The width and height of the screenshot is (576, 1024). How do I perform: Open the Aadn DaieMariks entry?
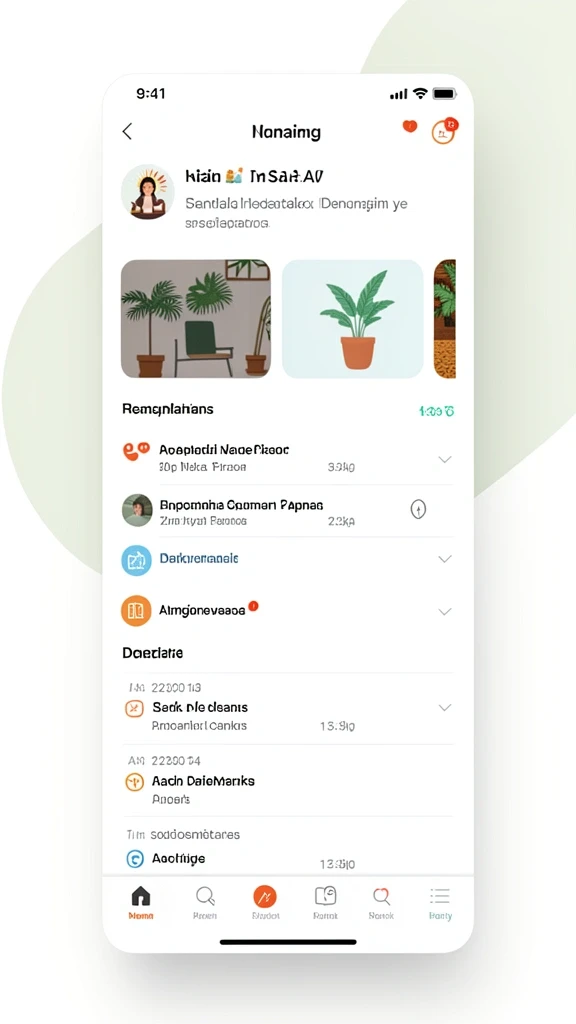pos(288,780)
